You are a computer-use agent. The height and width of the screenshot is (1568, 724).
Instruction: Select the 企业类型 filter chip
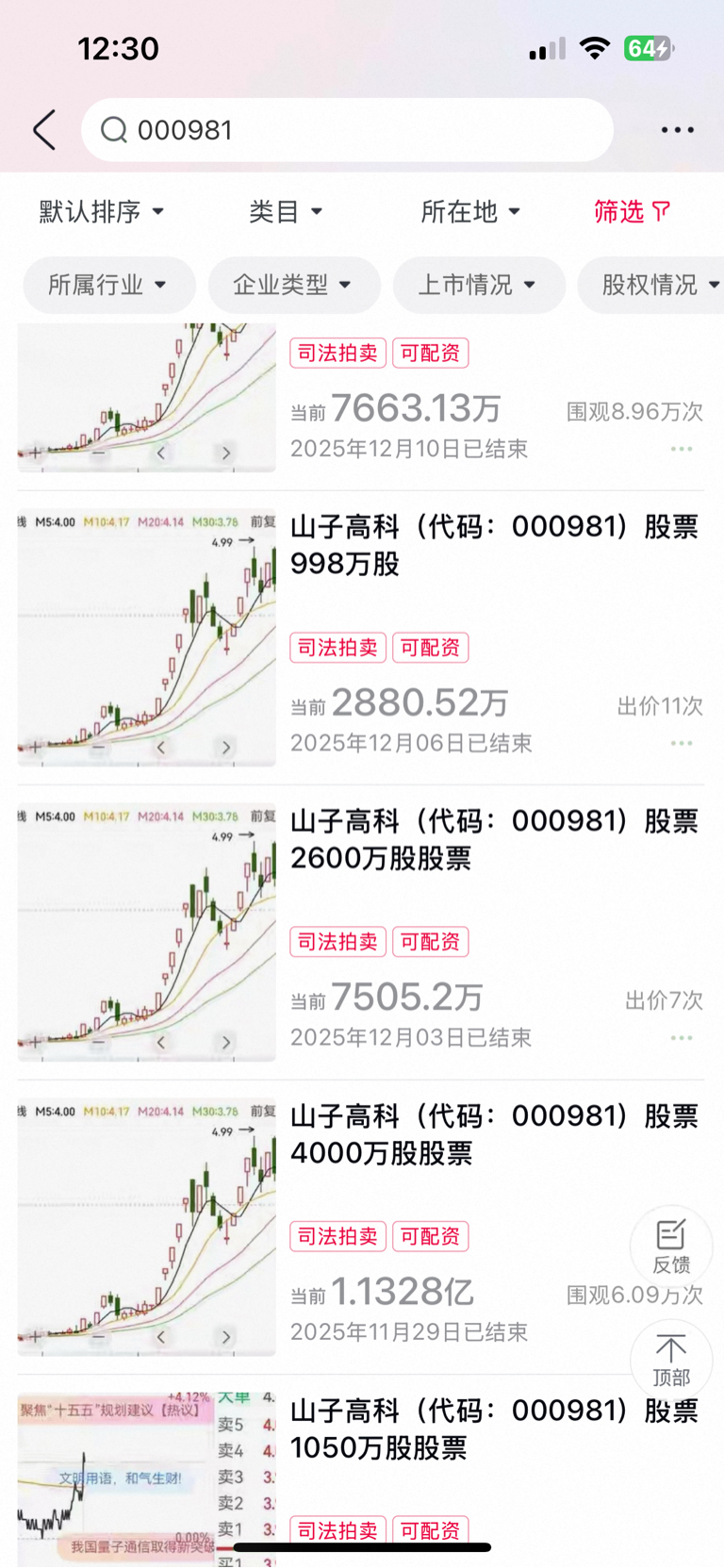(293, 285)
